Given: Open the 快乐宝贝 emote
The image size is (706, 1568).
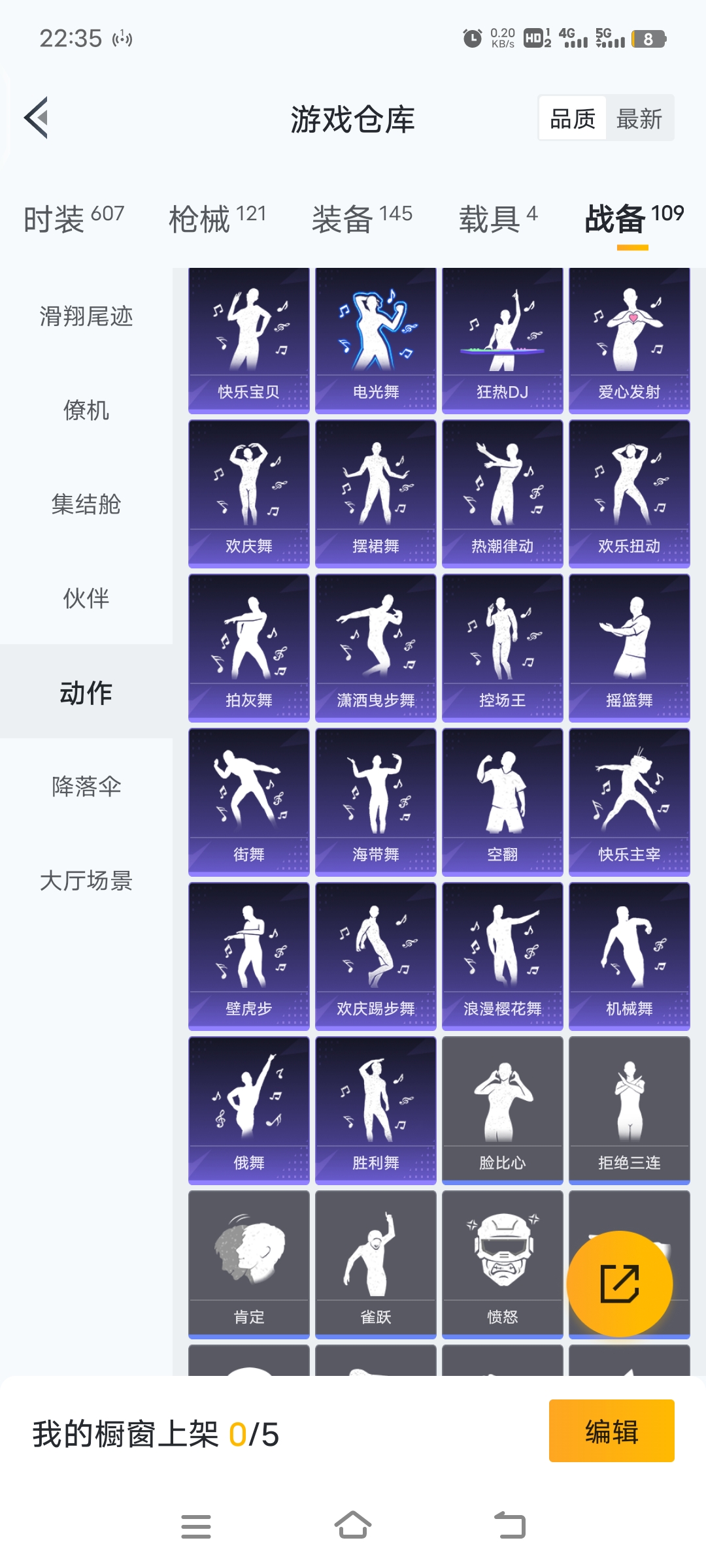Looking at the screenshot, I should 248,340.
